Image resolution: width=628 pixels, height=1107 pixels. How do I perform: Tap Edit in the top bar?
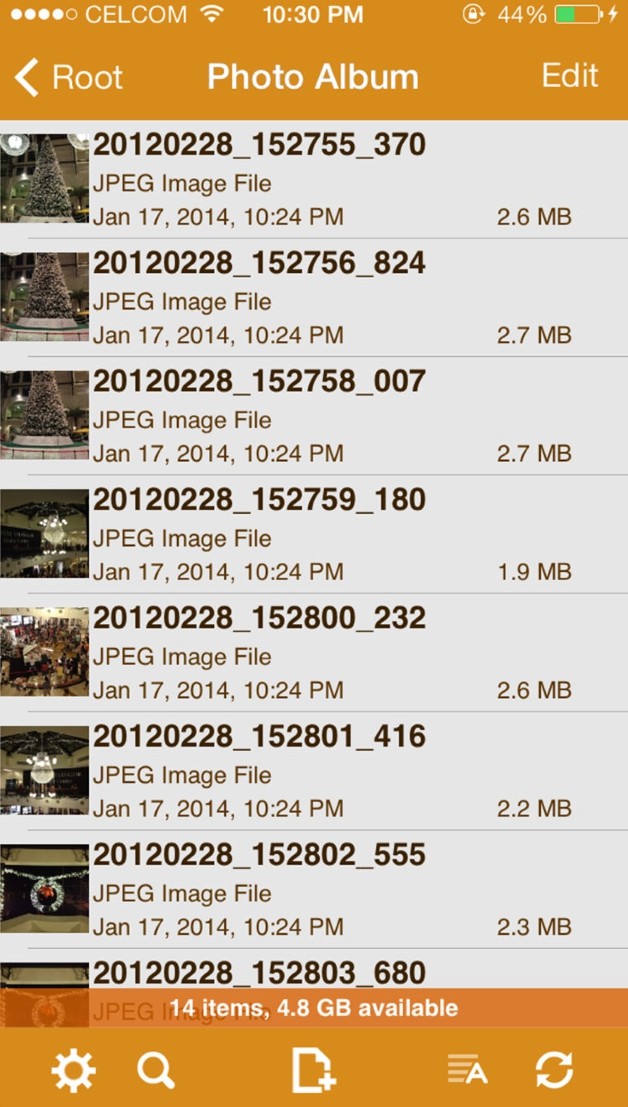click(x=570, y=76)
